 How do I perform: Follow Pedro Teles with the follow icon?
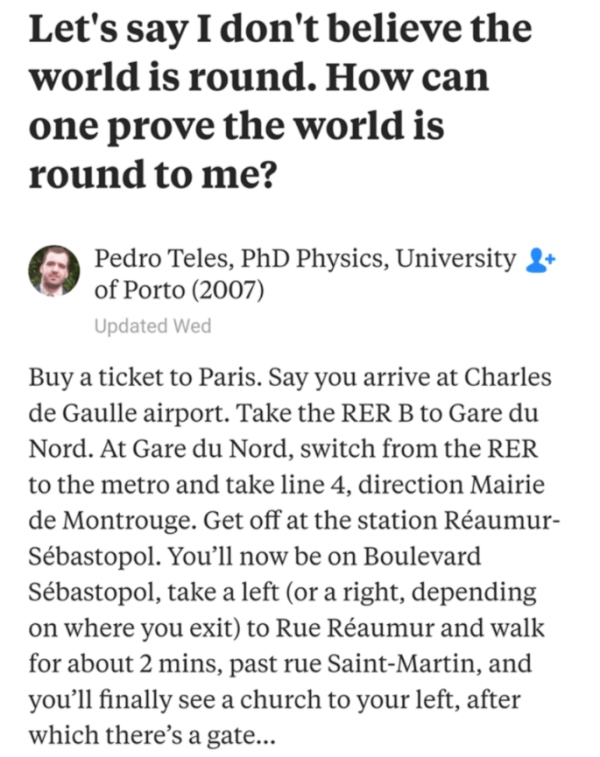tap(540, 261)
